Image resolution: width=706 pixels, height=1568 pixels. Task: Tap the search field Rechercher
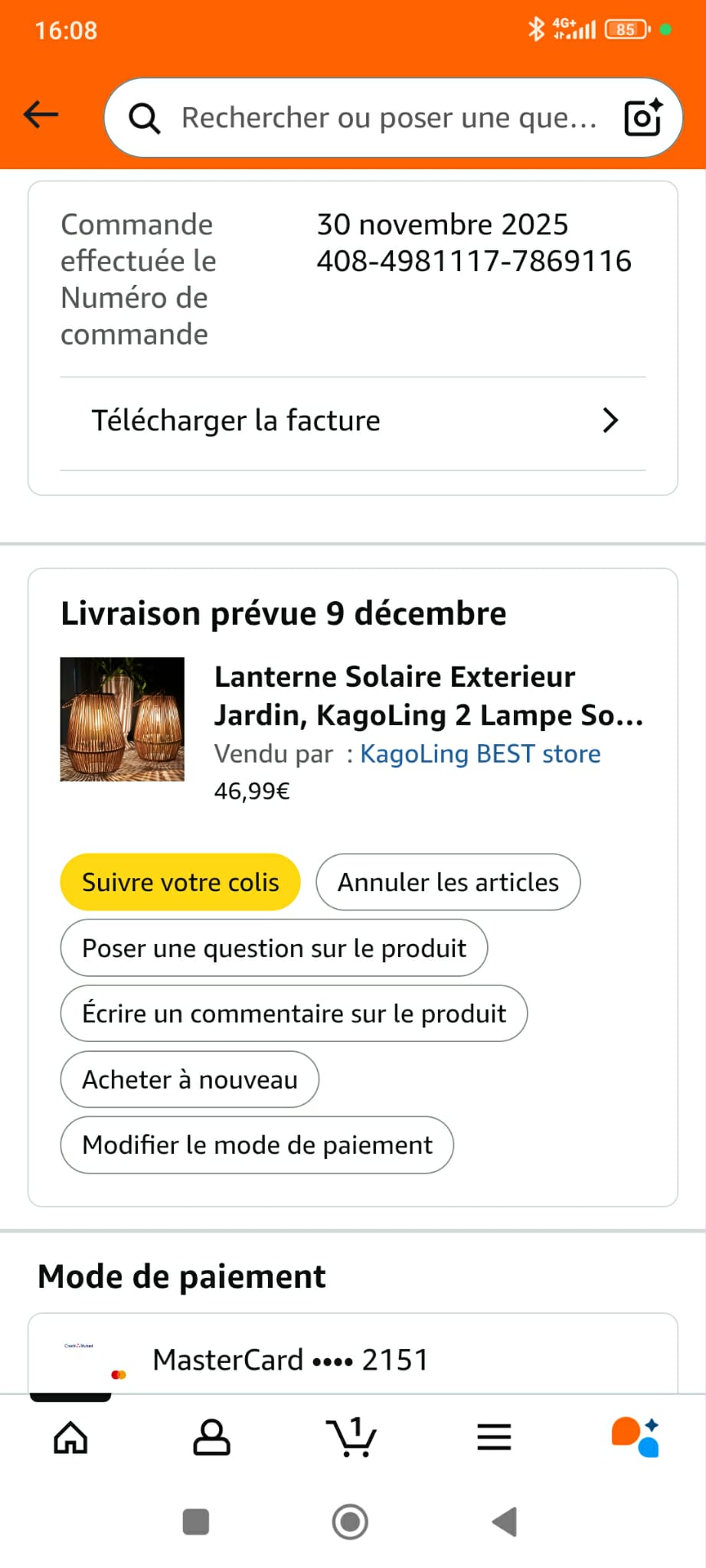(387, 118)
